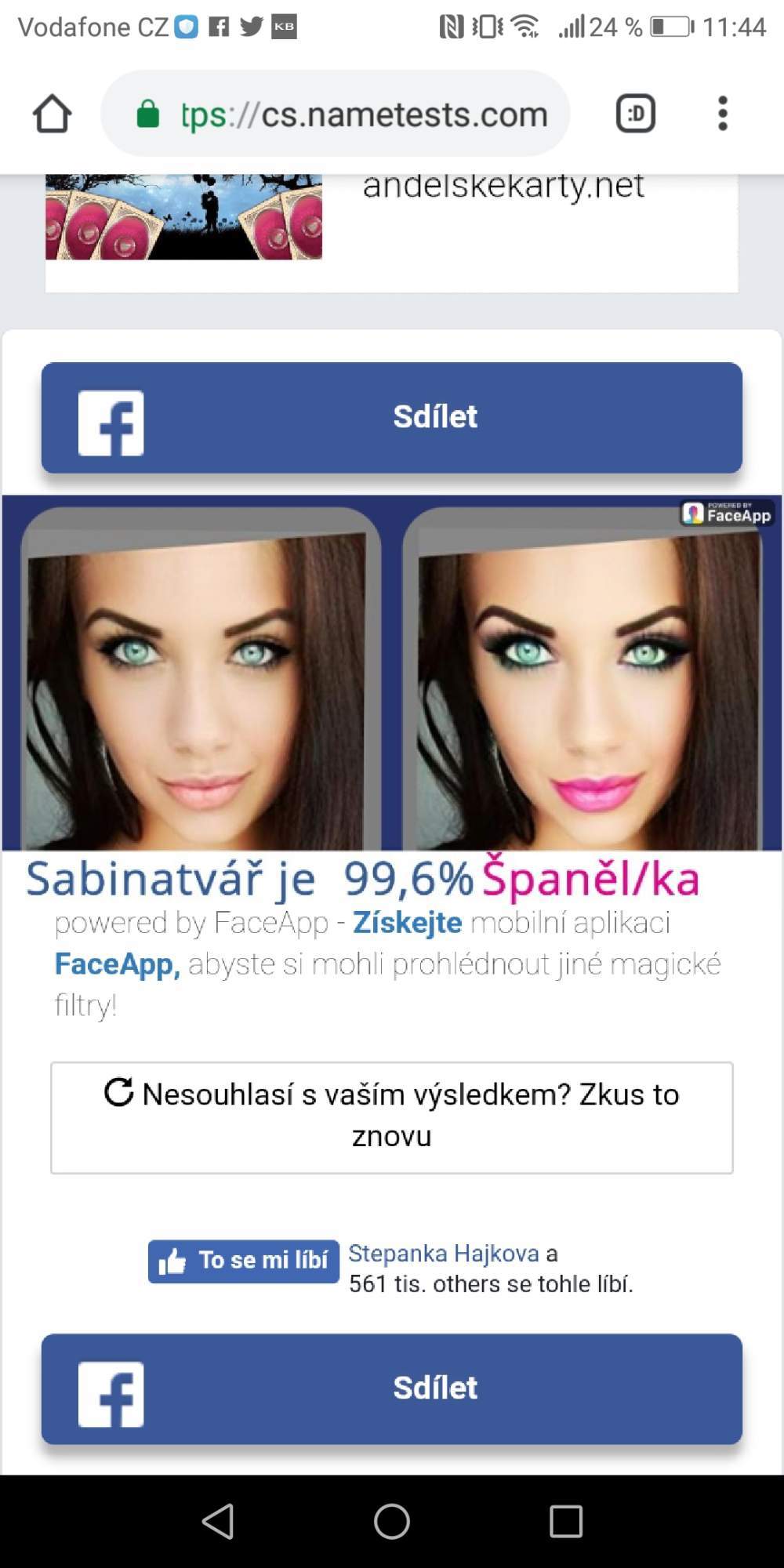Go back with the system back button
The width and height of the screenshot is (784, 1568).
point(218,1521)
